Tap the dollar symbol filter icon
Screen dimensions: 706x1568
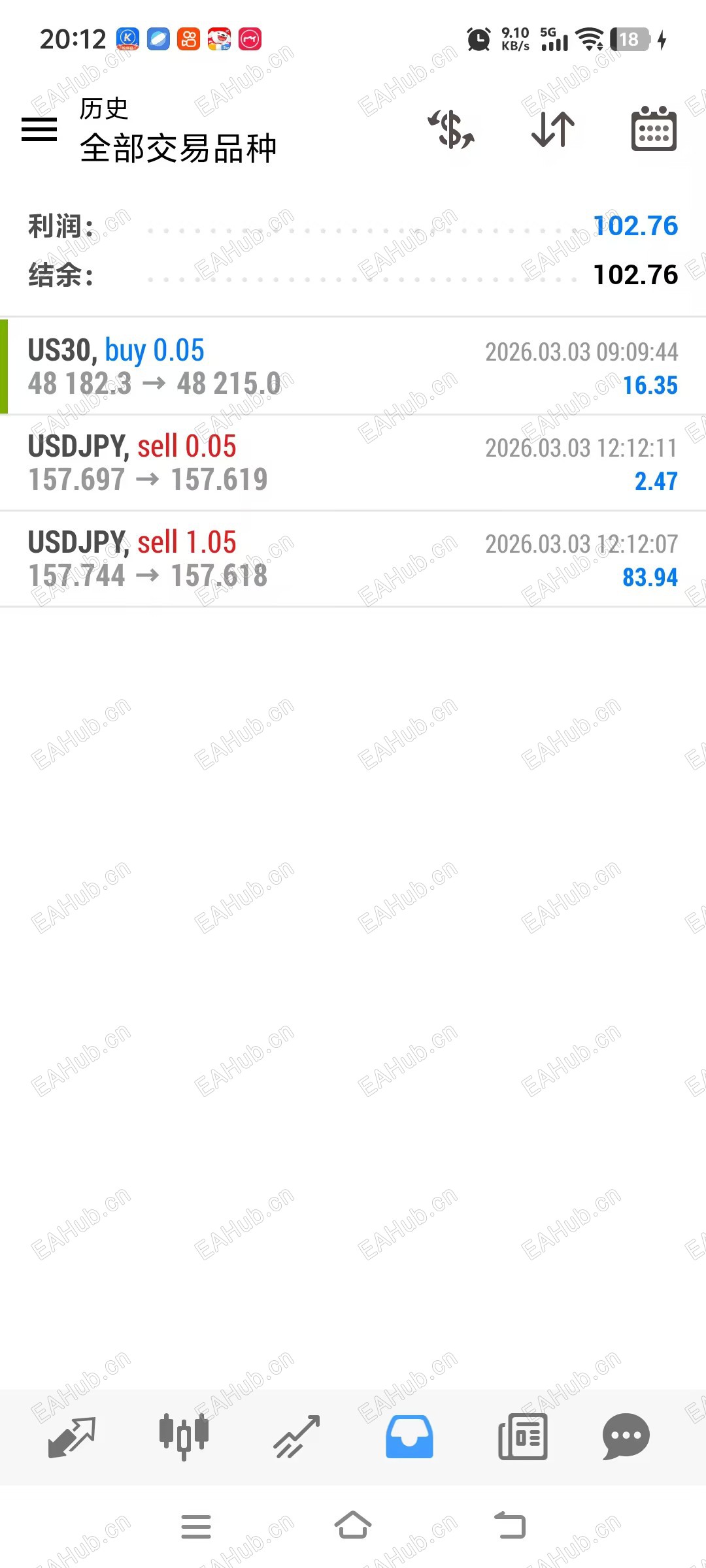(451, 129)
